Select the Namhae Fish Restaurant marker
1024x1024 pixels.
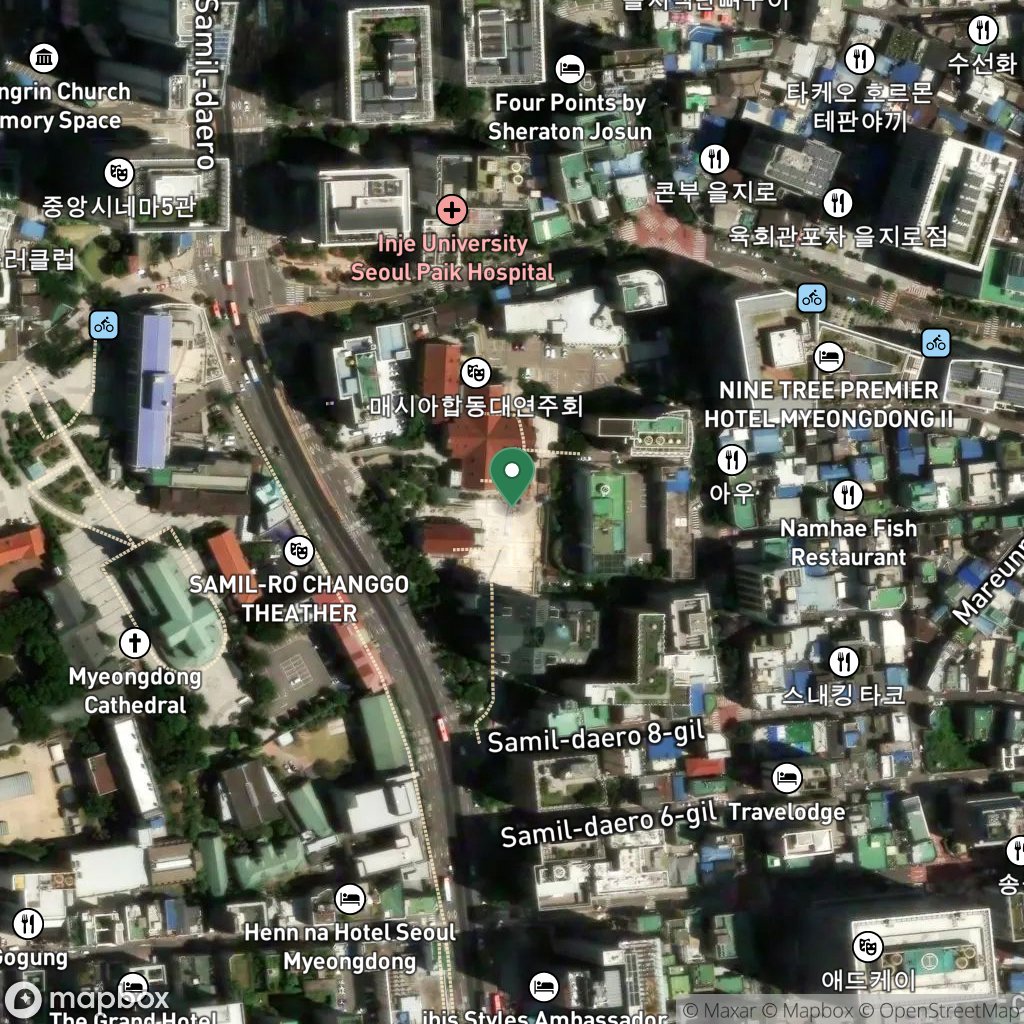pos(848,494)
